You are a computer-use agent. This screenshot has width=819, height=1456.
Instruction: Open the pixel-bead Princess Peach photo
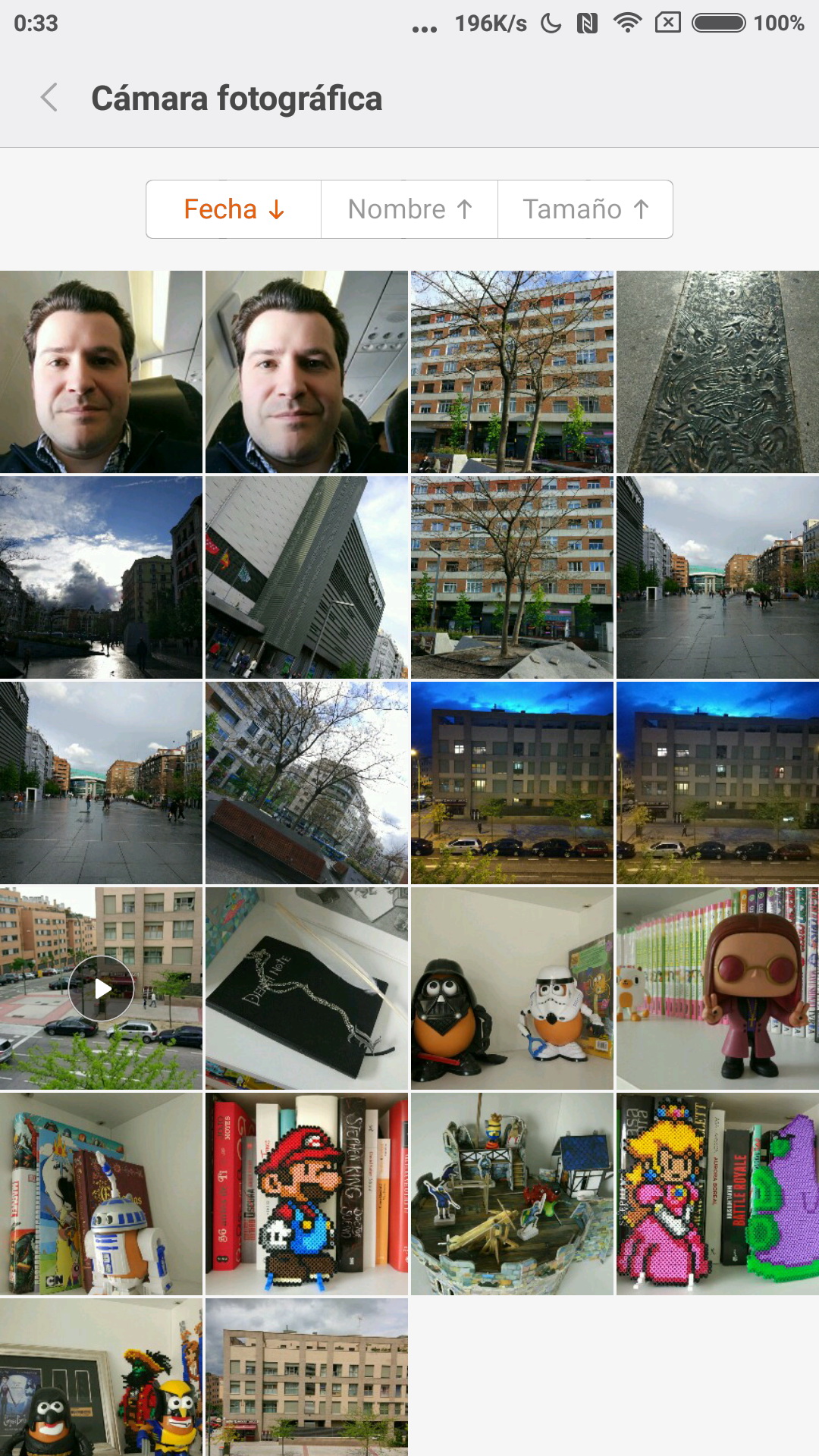point(717,1194)
